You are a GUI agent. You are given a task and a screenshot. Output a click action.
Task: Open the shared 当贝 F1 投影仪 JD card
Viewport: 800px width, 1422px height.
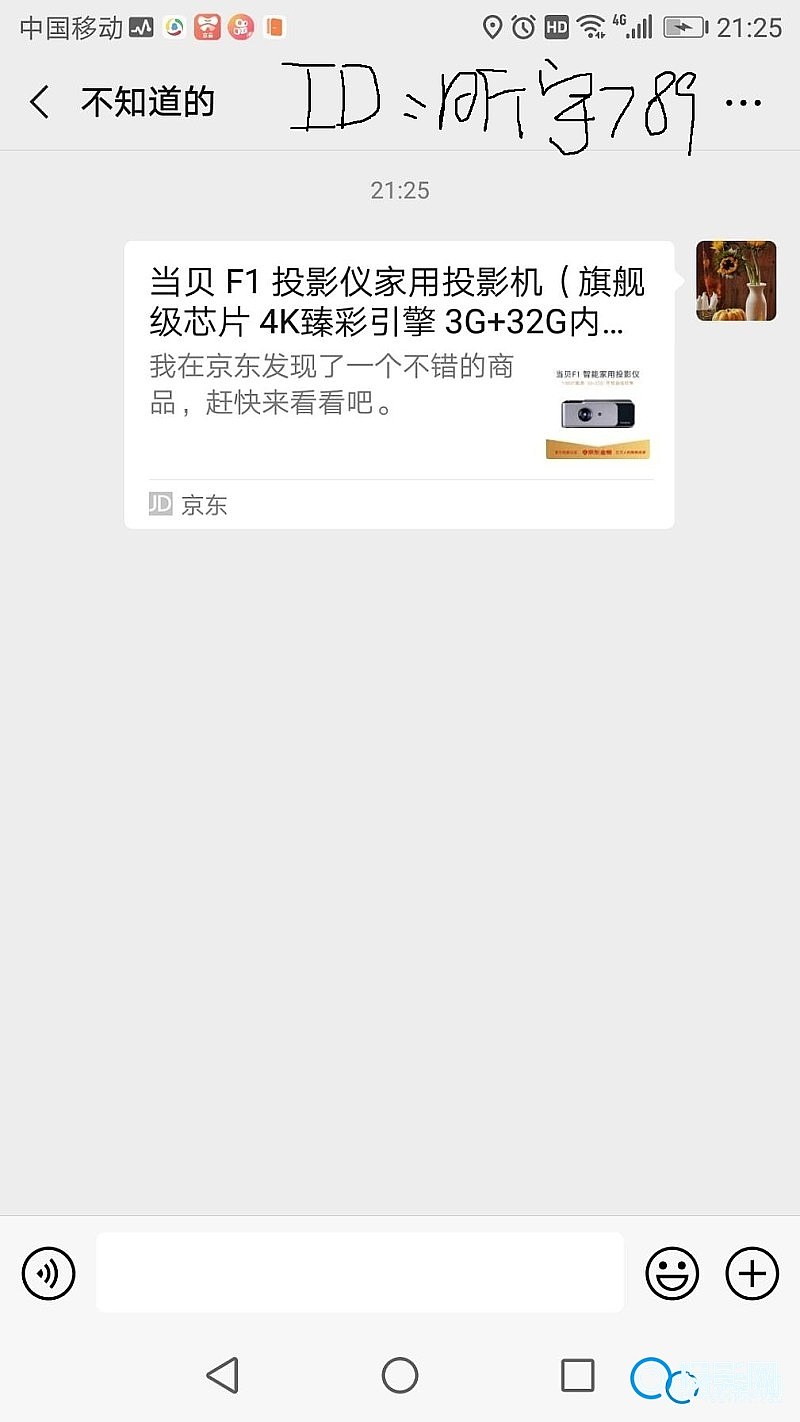pos(398,385)
